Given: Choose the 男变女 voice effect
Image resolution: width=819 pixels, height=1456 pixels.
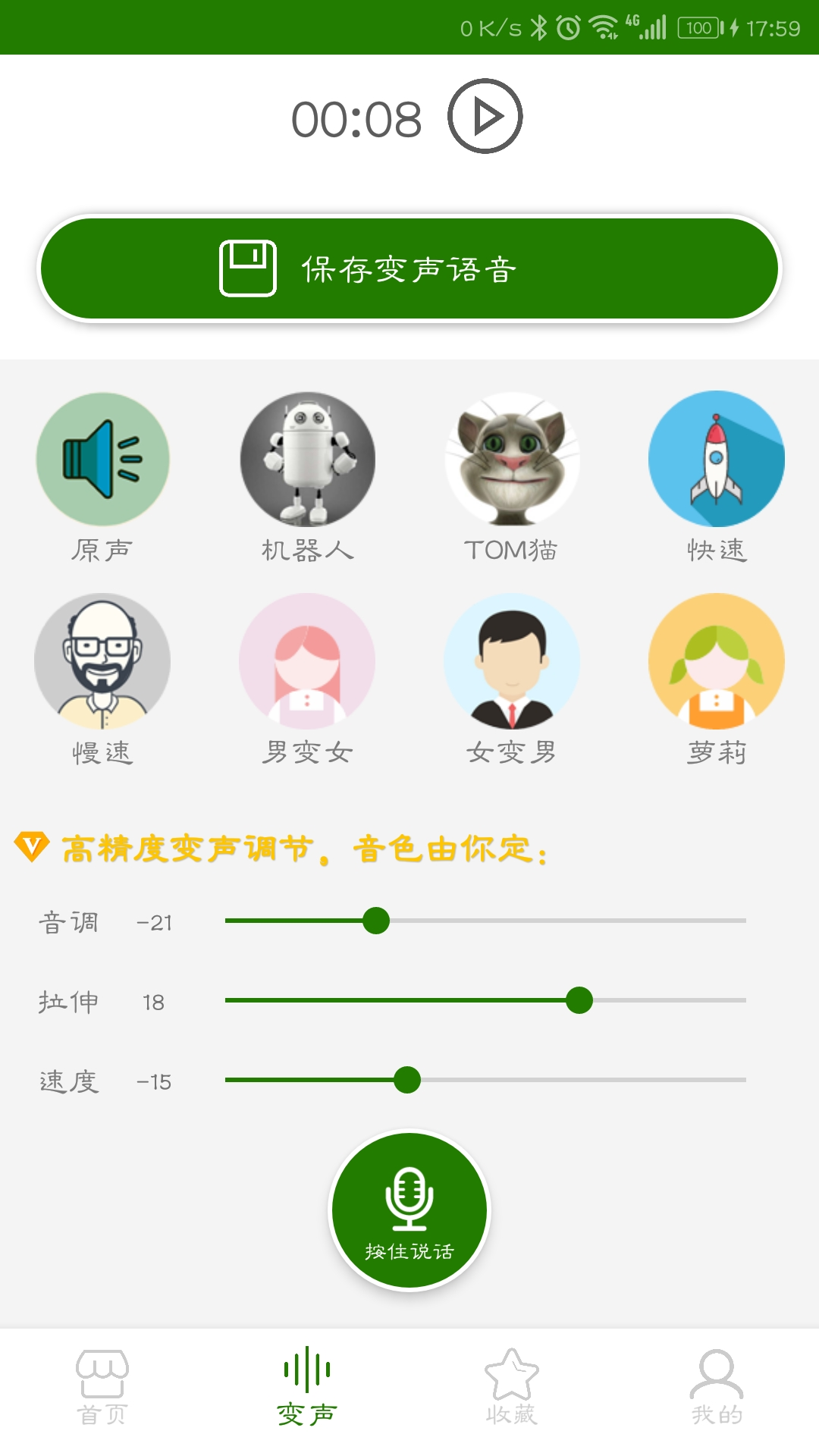Looking at the screenshot, I should [x=307, y=661].
